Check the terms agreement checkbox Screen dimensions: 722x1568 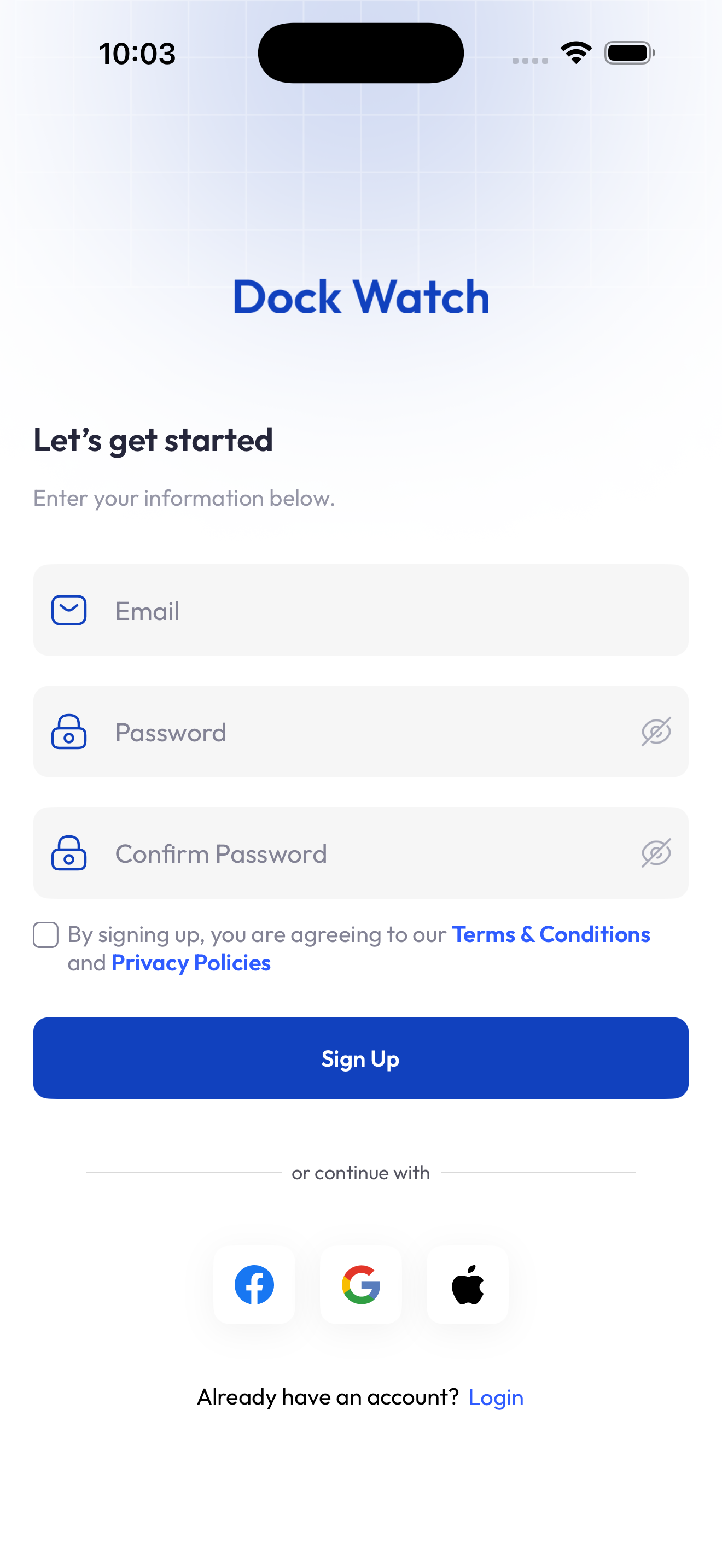(44, 934)
